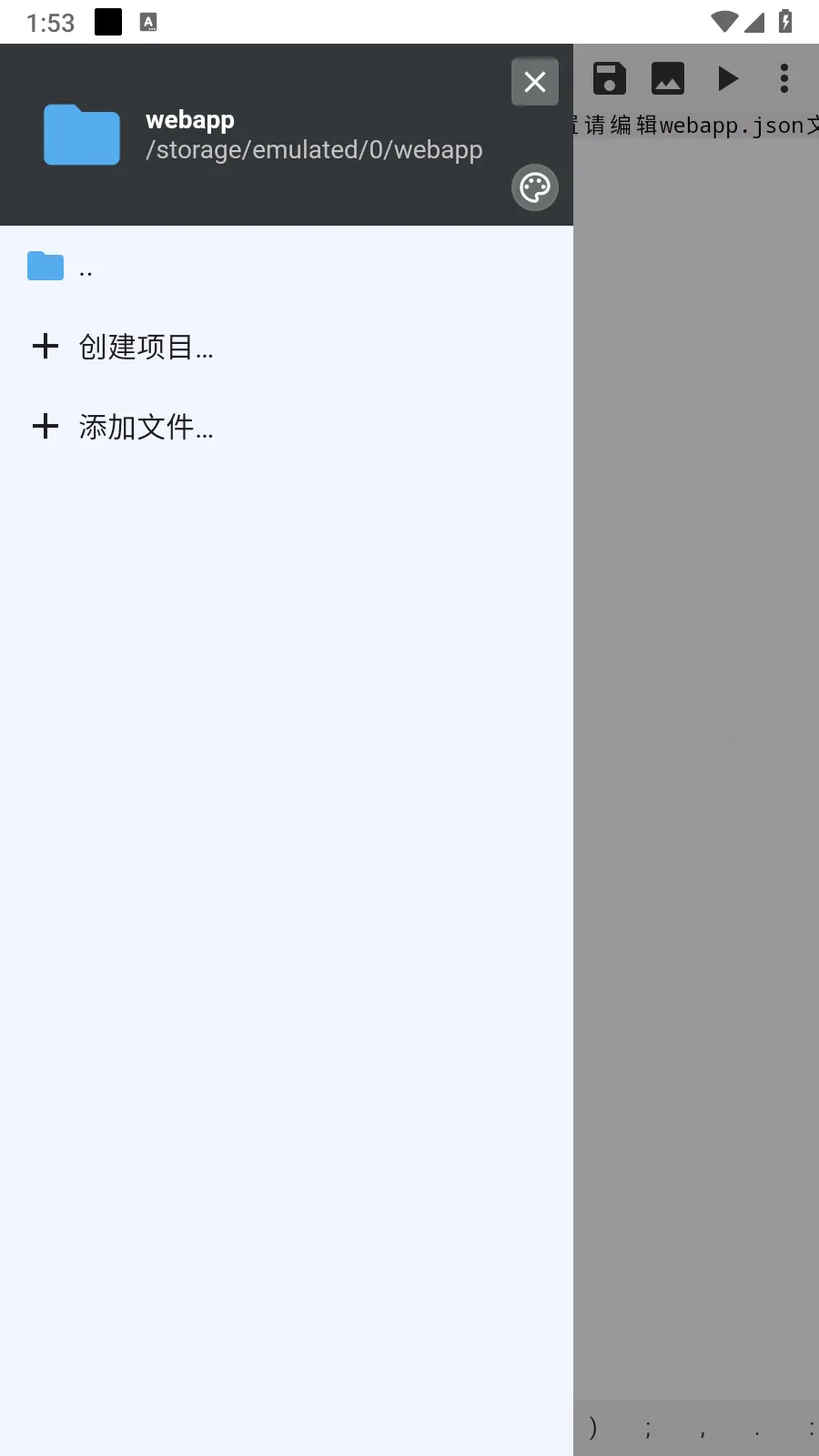Go up a directory via the .. entry
819x1456 pixels.
[x=86, y=267]
